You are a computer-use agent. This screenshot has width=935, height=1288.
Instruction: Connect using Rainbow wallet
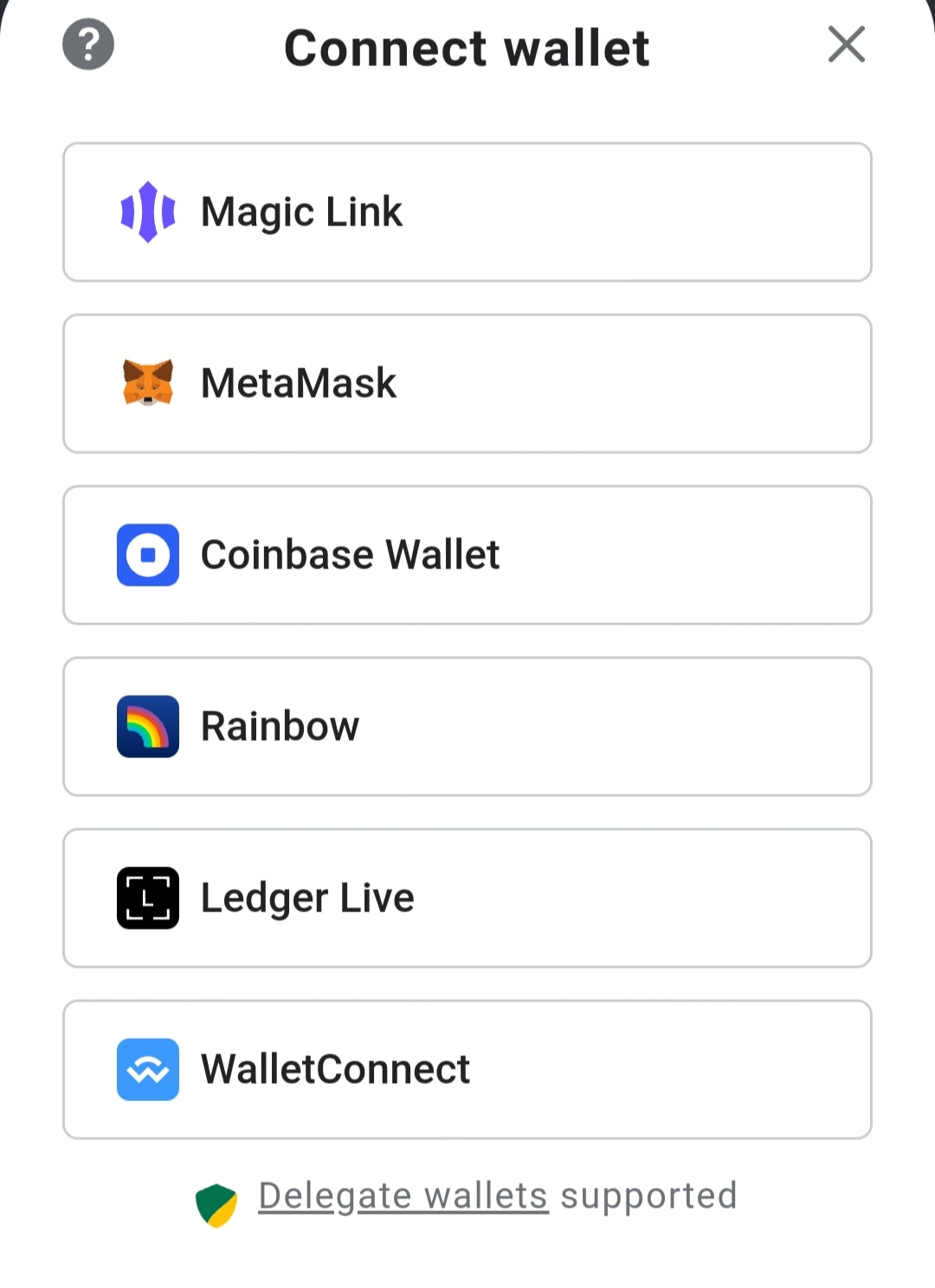coord(467,727)
